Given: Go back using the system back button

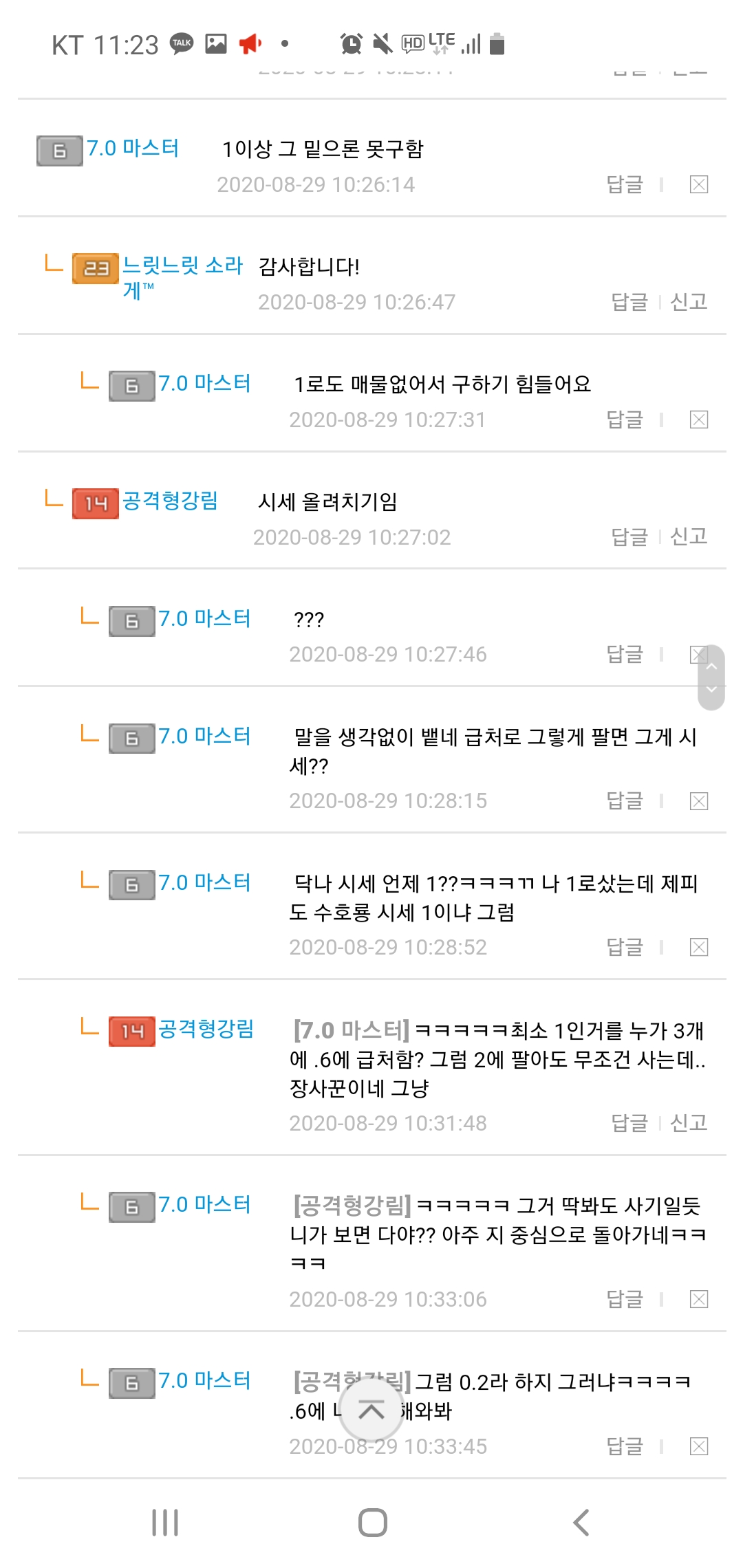Looking at the screenshot, I should (x=581, y=1523).
